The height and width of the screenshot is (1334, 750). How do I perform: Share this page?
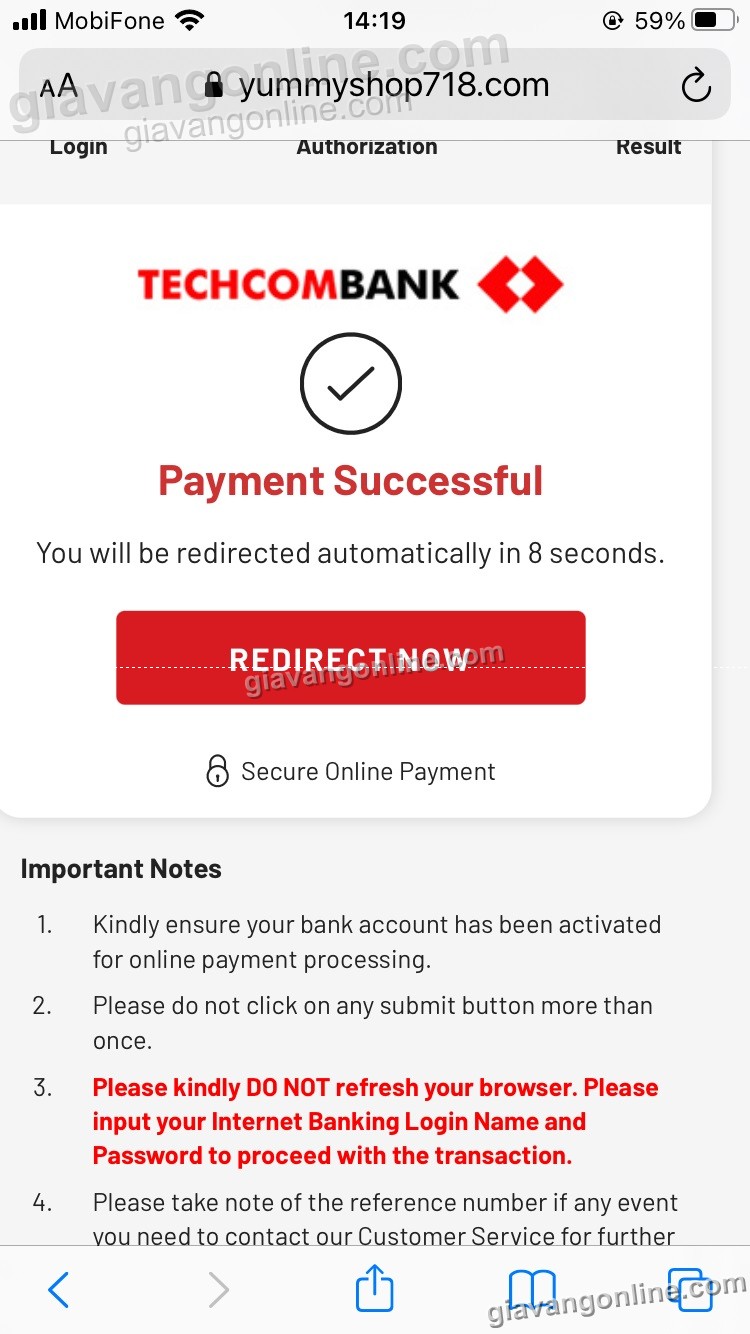(375, 1290)
